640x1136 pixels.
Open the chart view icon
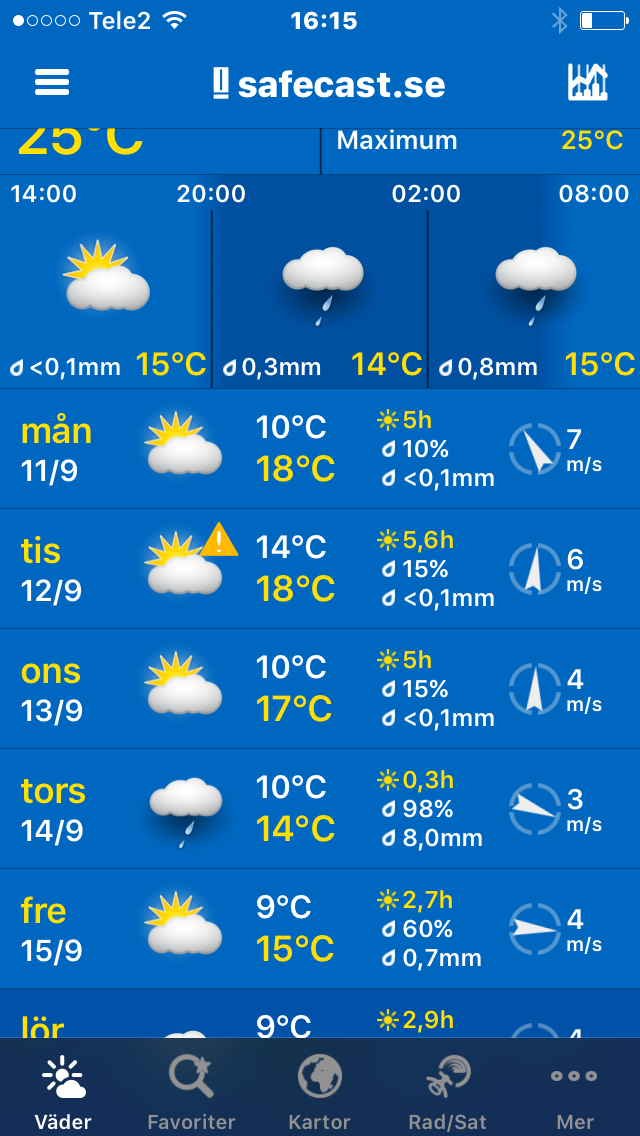[x=587, y=83]
